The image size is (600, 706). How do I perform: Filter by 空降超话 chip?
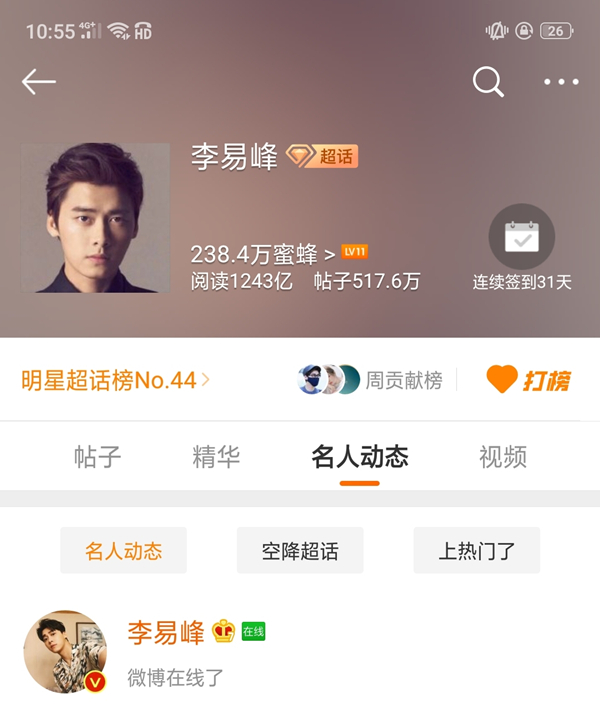[300, 550]
